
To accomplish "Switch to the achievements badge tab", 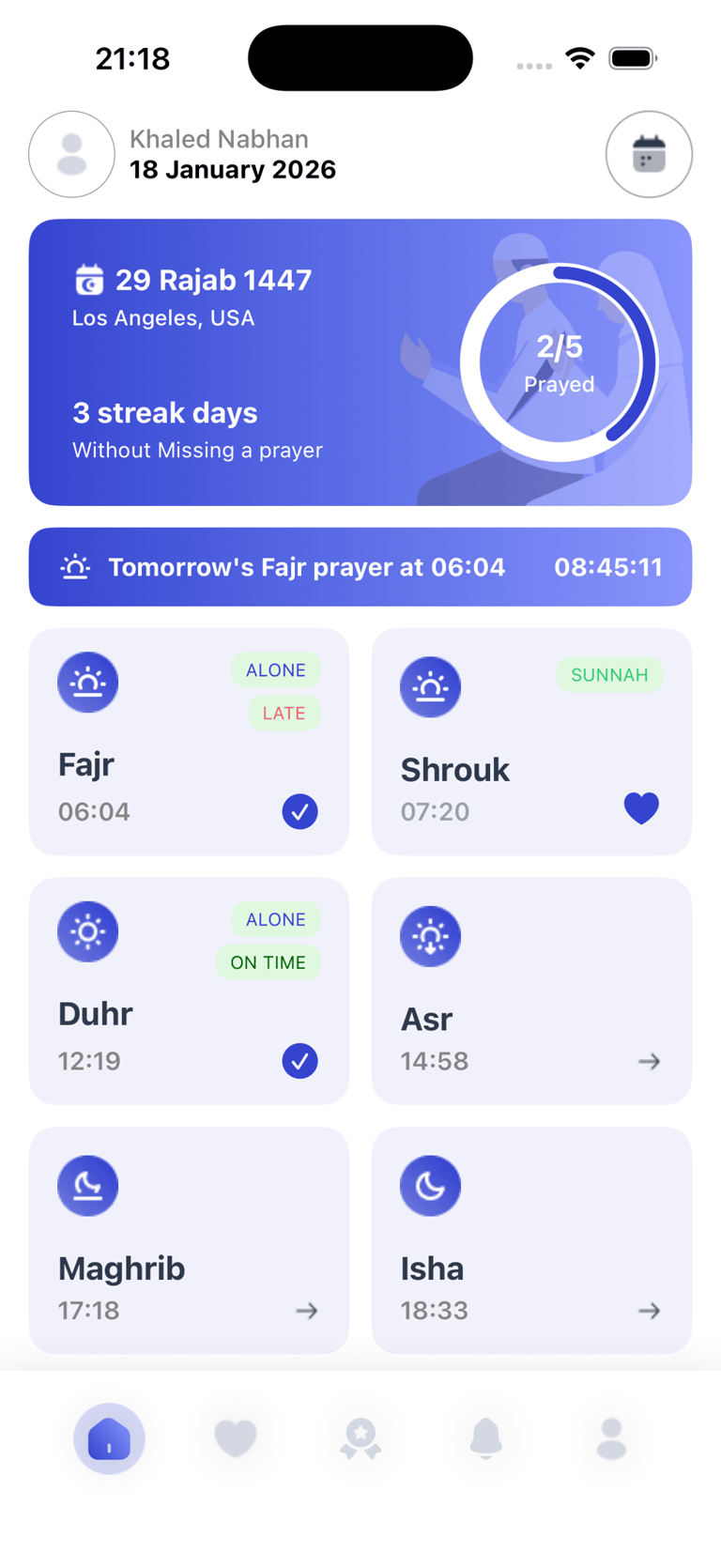I will coord(360,1438).
